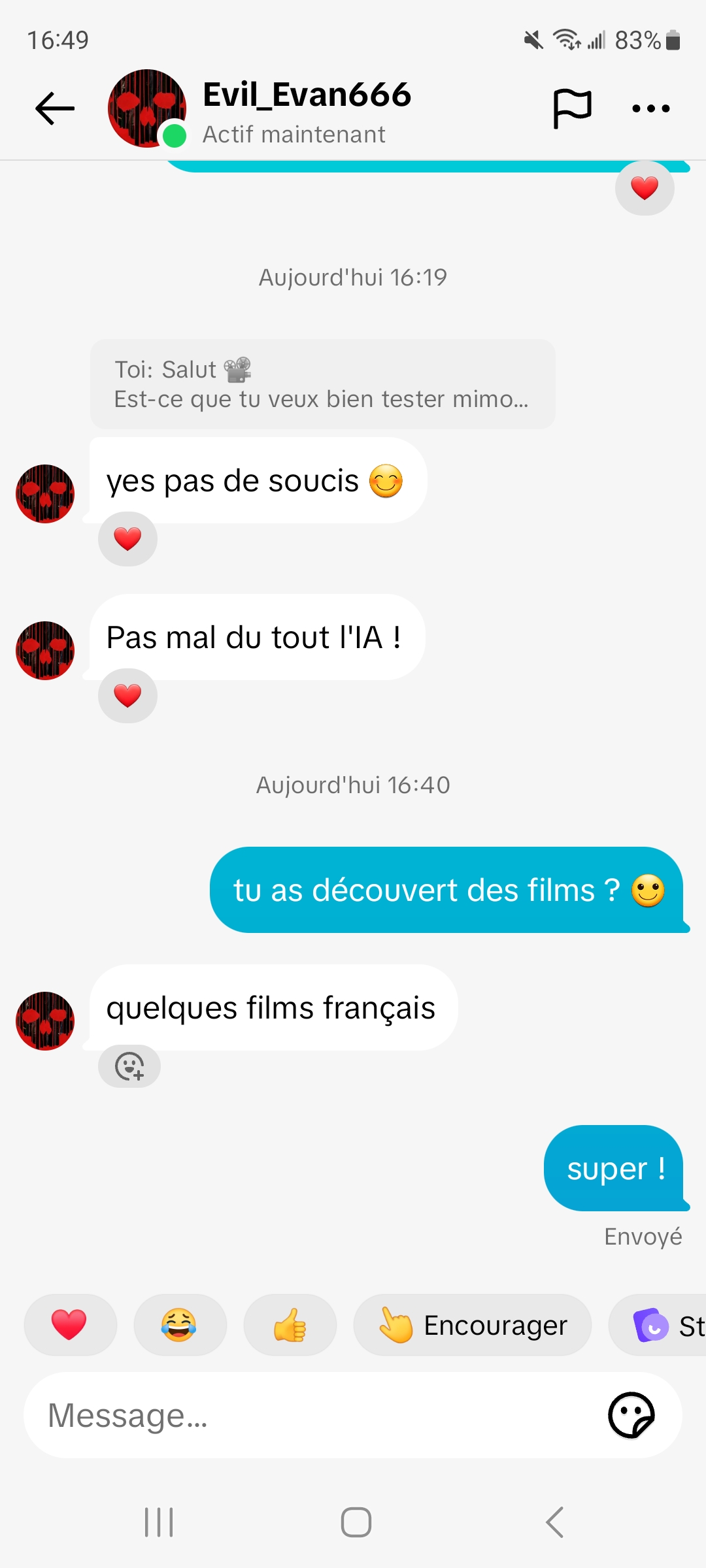Tap the avatar beside 'quelques films français'
The width and height of the screenshot is (706, 1568).
[45, 1021]
